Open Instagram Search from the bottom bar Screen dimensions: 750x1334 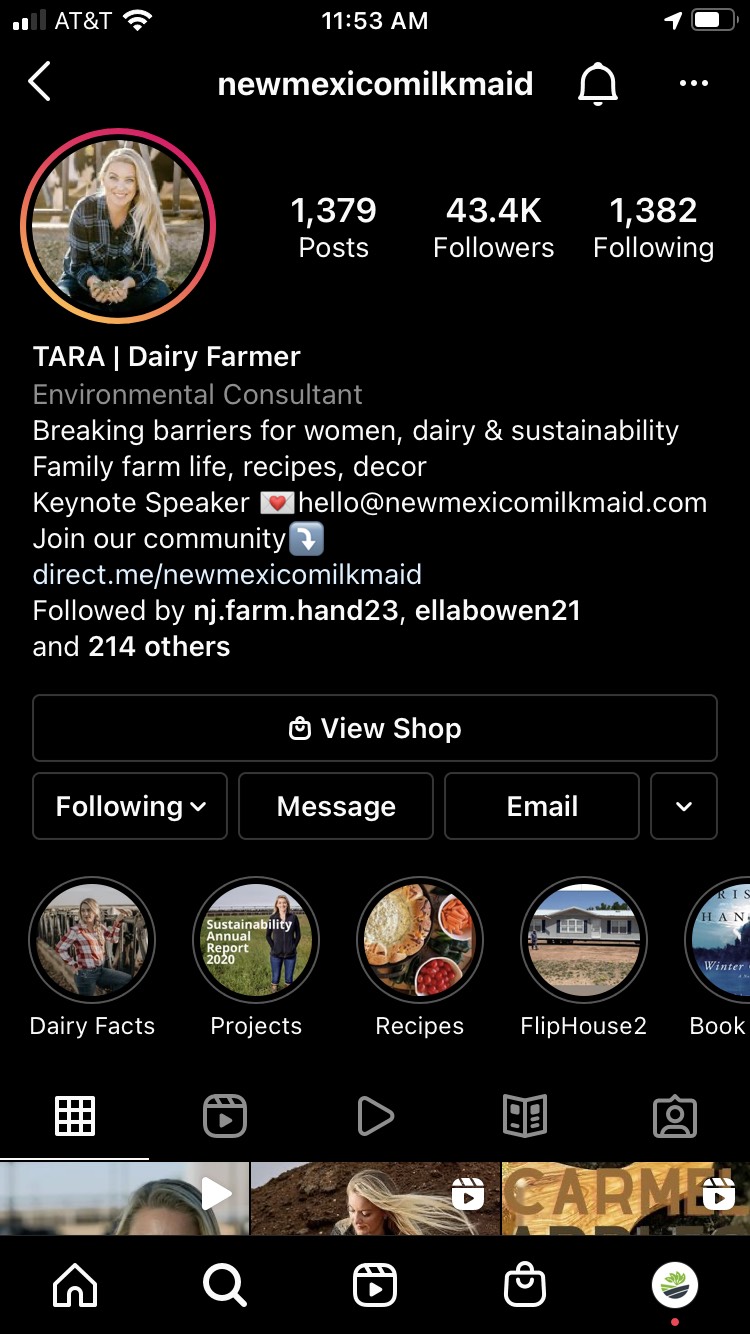click(225, 1286)
